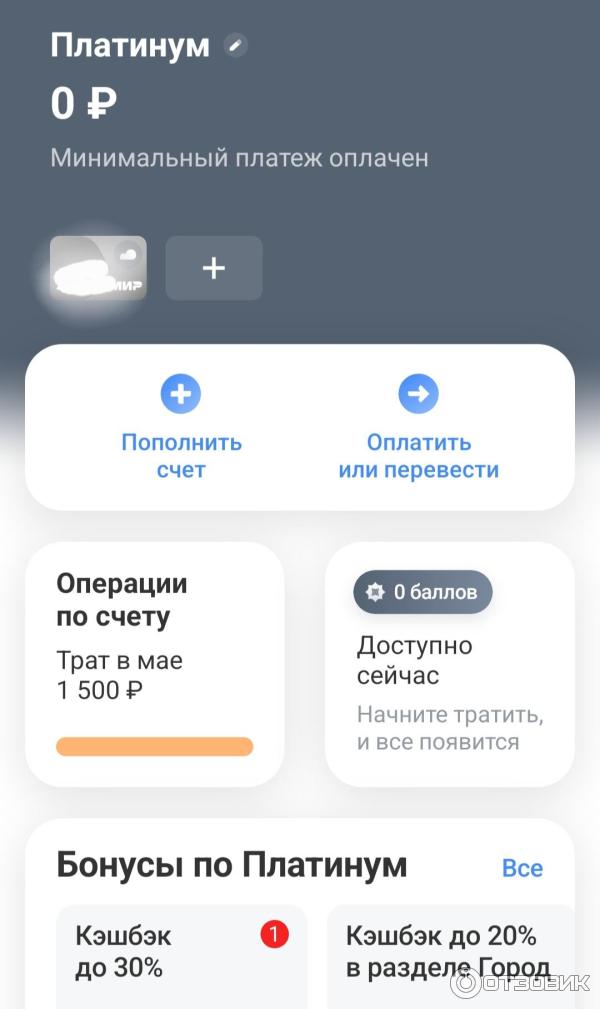Tap Пополнить счет to top up
Screen dimensions: 600x1009
(181, 428)
